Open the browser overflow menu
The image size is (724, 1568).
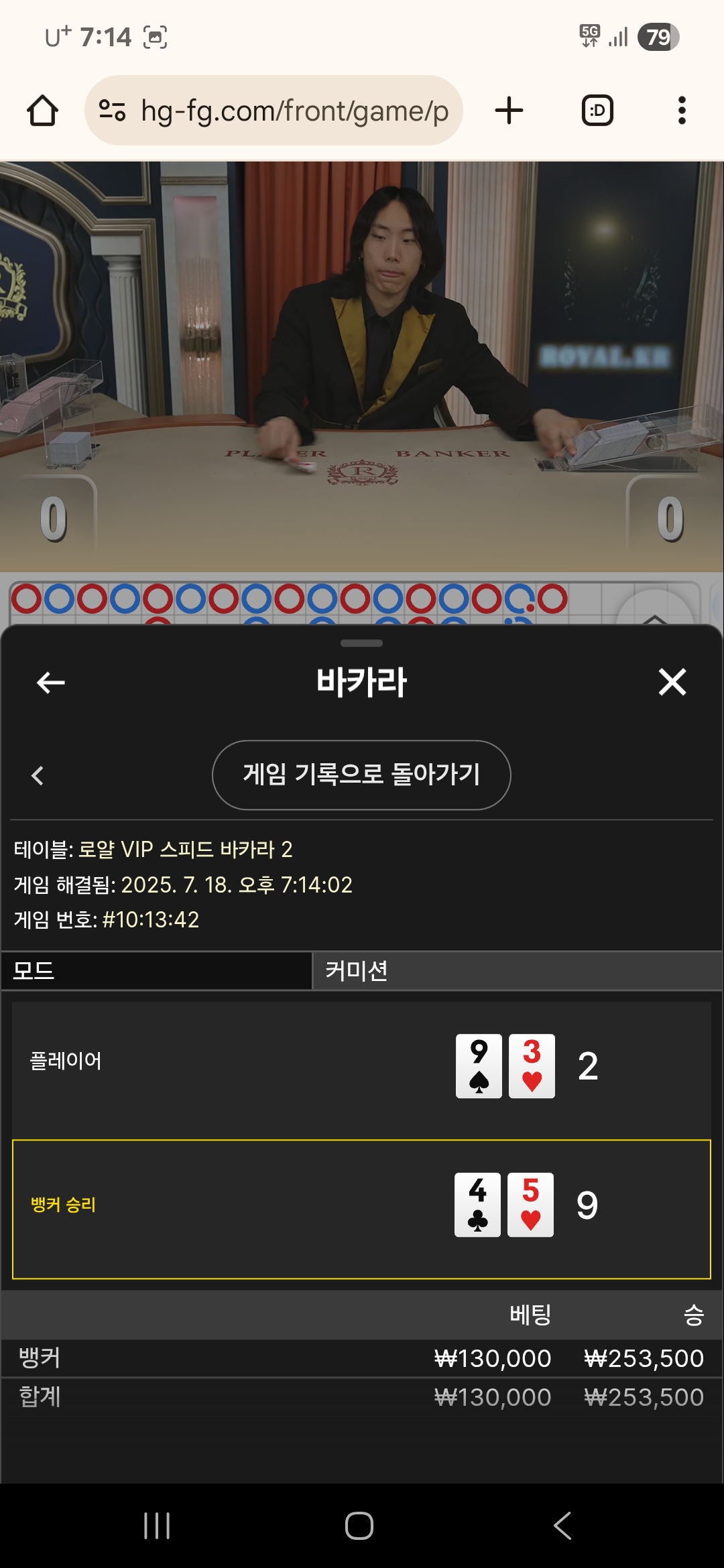point(682,111)
